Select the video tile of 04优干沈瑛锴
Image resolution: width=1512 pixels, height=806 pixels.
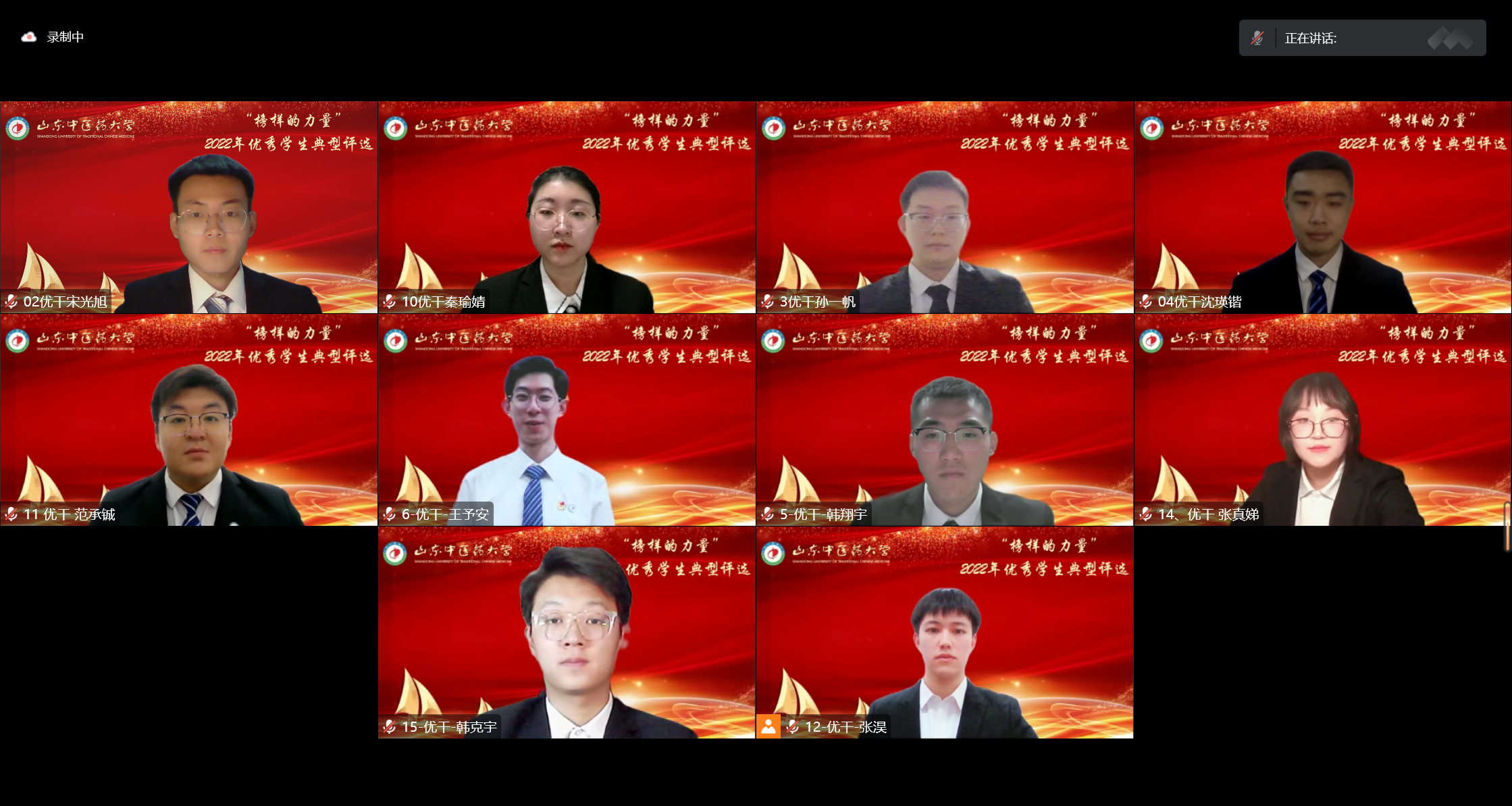1323,207
